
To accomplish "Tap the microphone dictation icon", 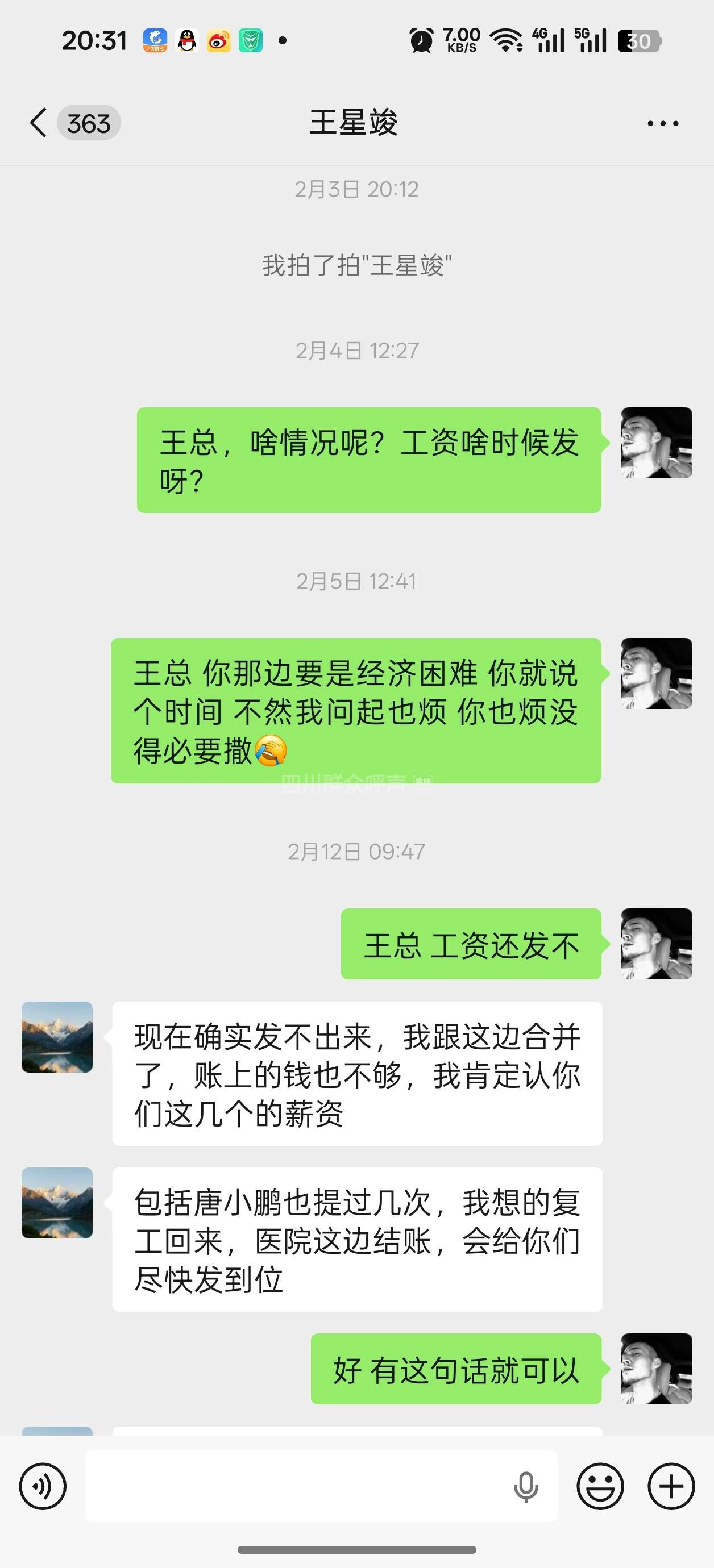I will [526, 1486].
